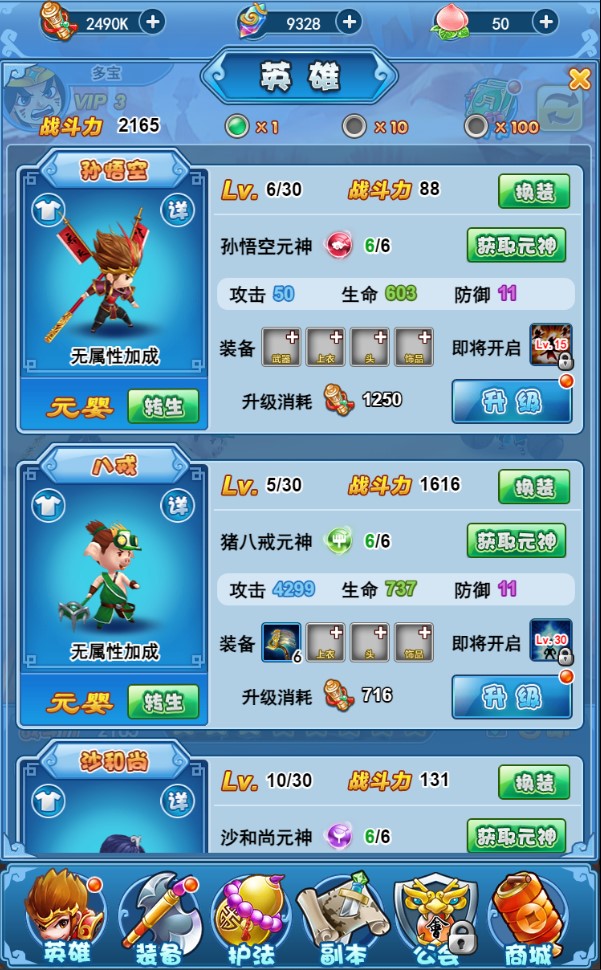Tap 转生 under 八戒
The image size is (601, 970).
tap(163, 701)
